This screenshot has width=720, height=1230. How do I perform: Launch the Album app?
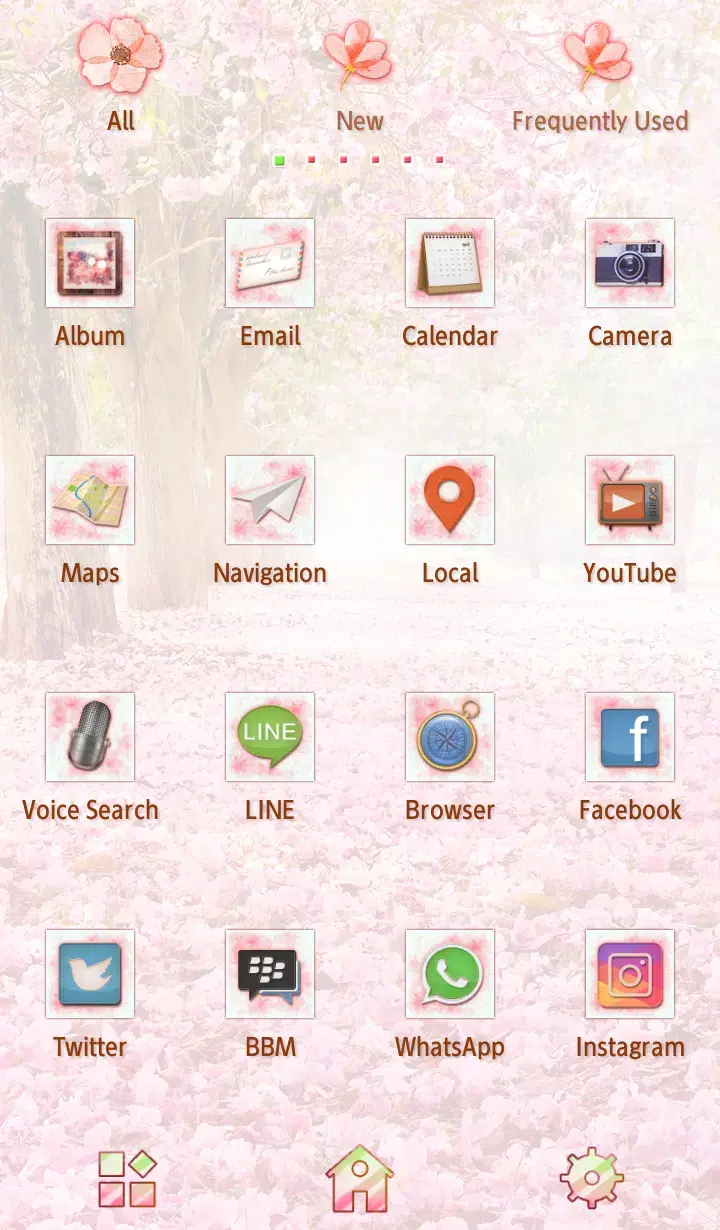point(90,263)
